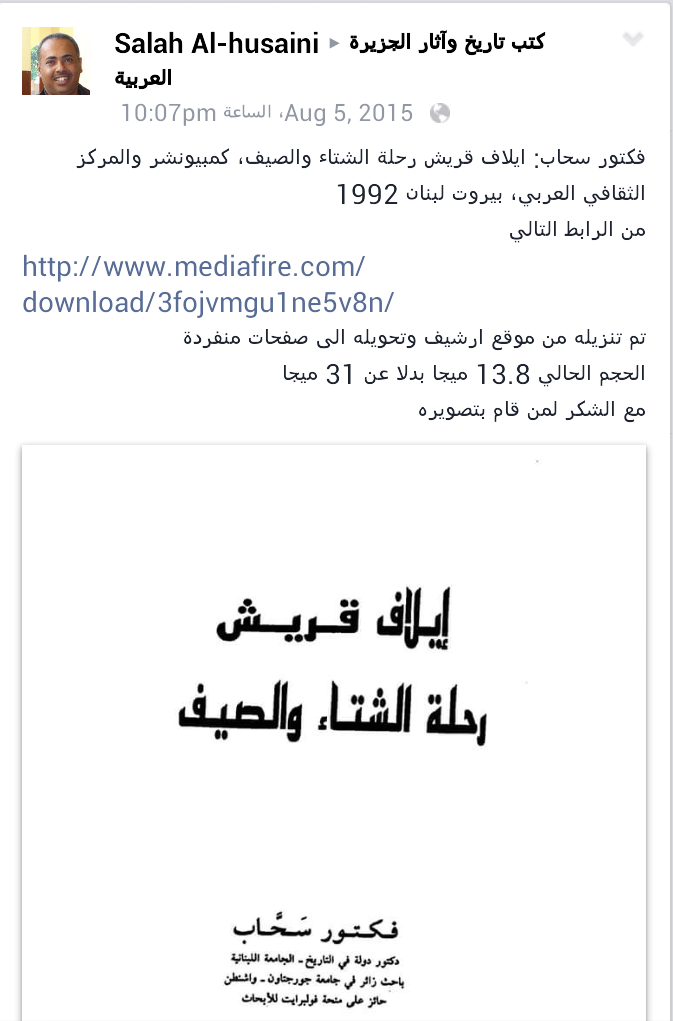Expand the post options chevron

632,40
